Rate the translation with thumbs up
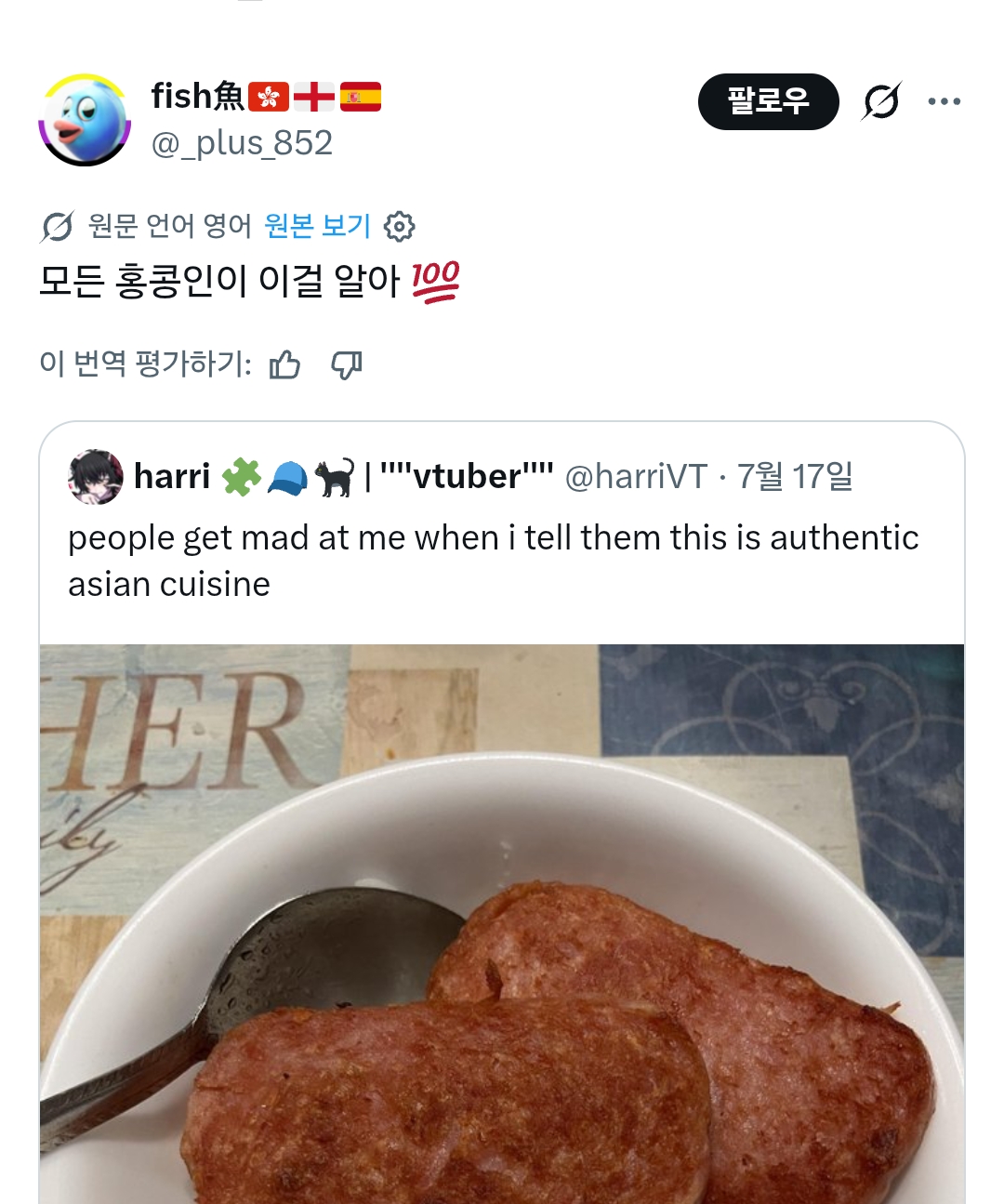The image size is (1004, 1204). tap(284, 364)
